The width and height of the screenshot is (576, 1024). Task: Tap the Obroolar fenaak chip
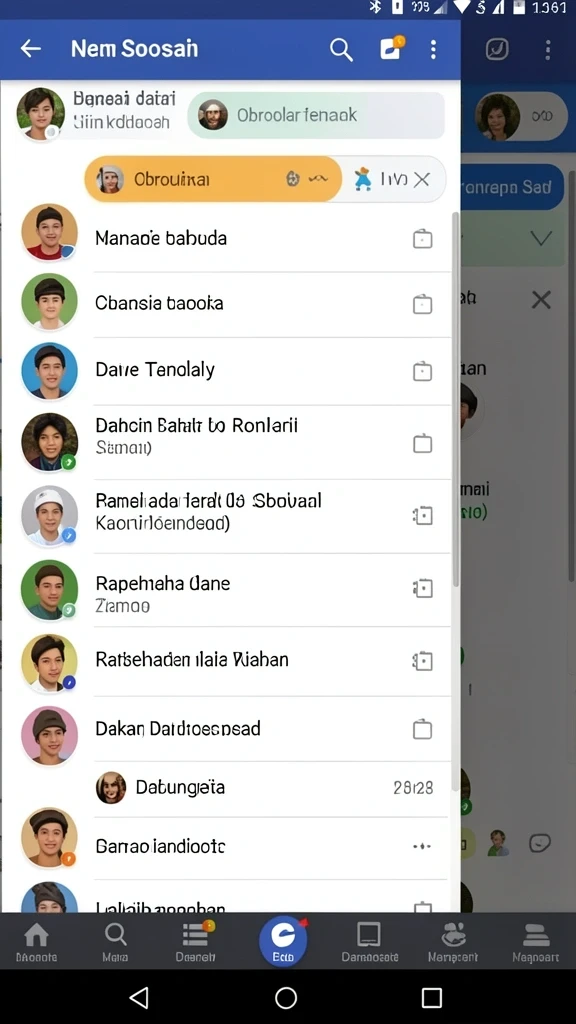click(x=316, y=115)
